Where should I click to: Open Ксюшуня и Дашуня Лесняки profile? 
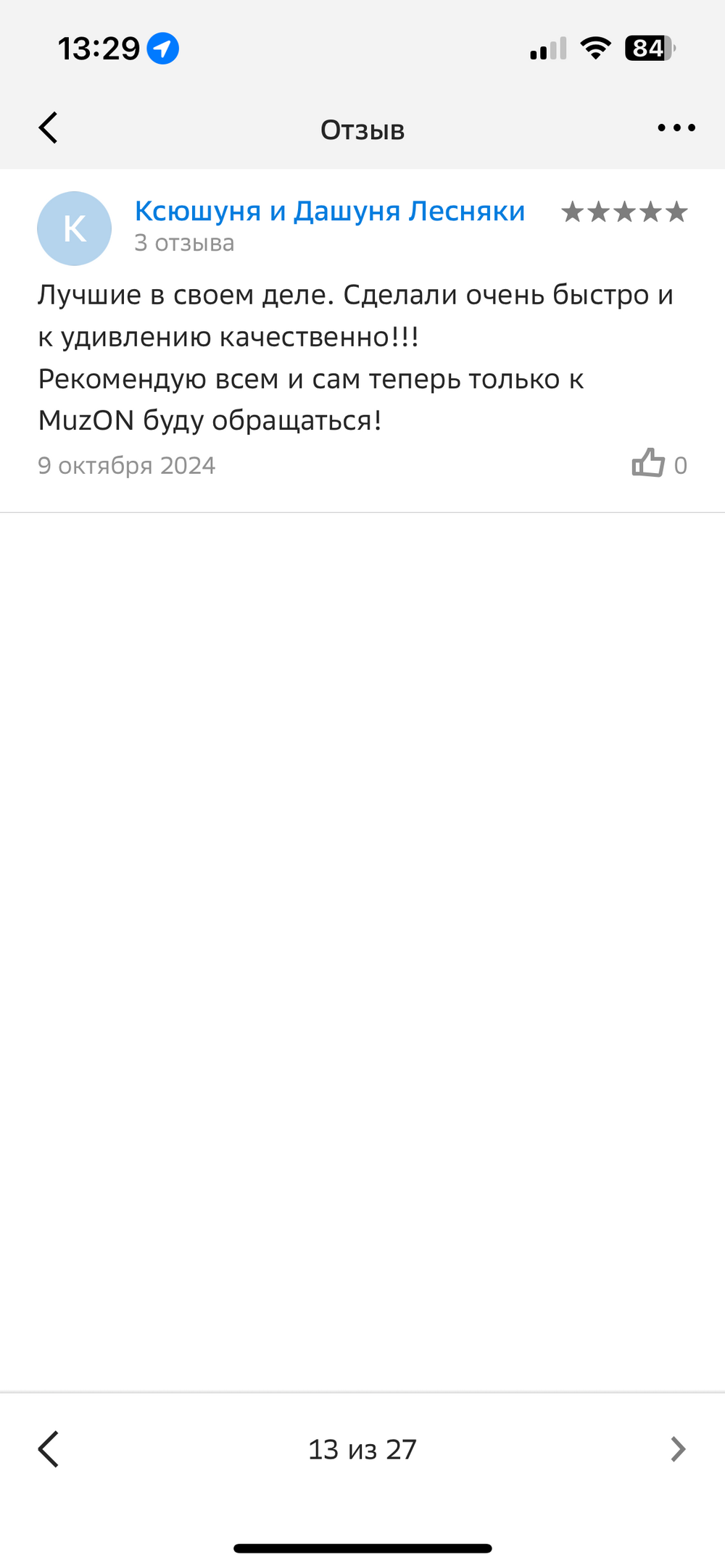330,211
